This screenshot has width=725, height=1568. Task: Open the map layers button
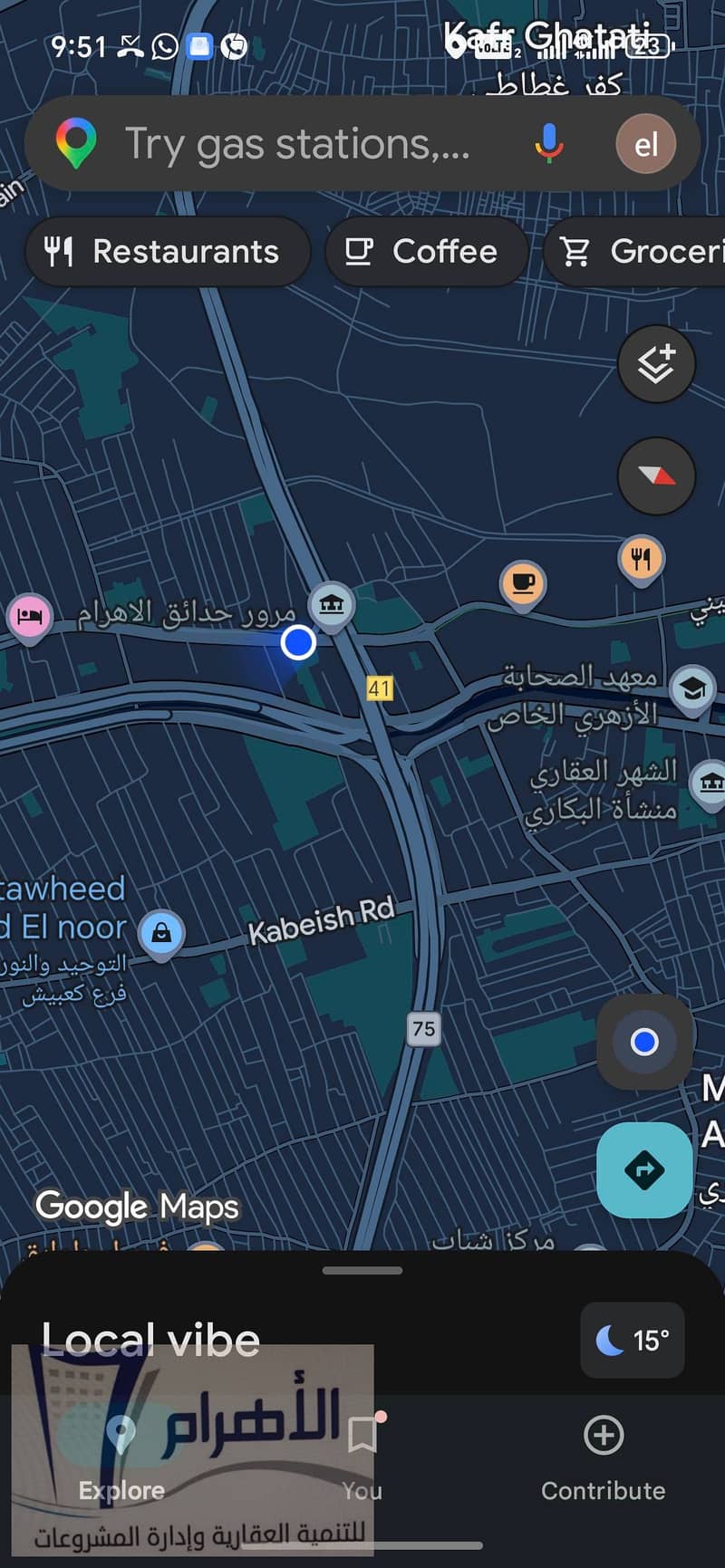pyautogui.click(x=656, y=364)
